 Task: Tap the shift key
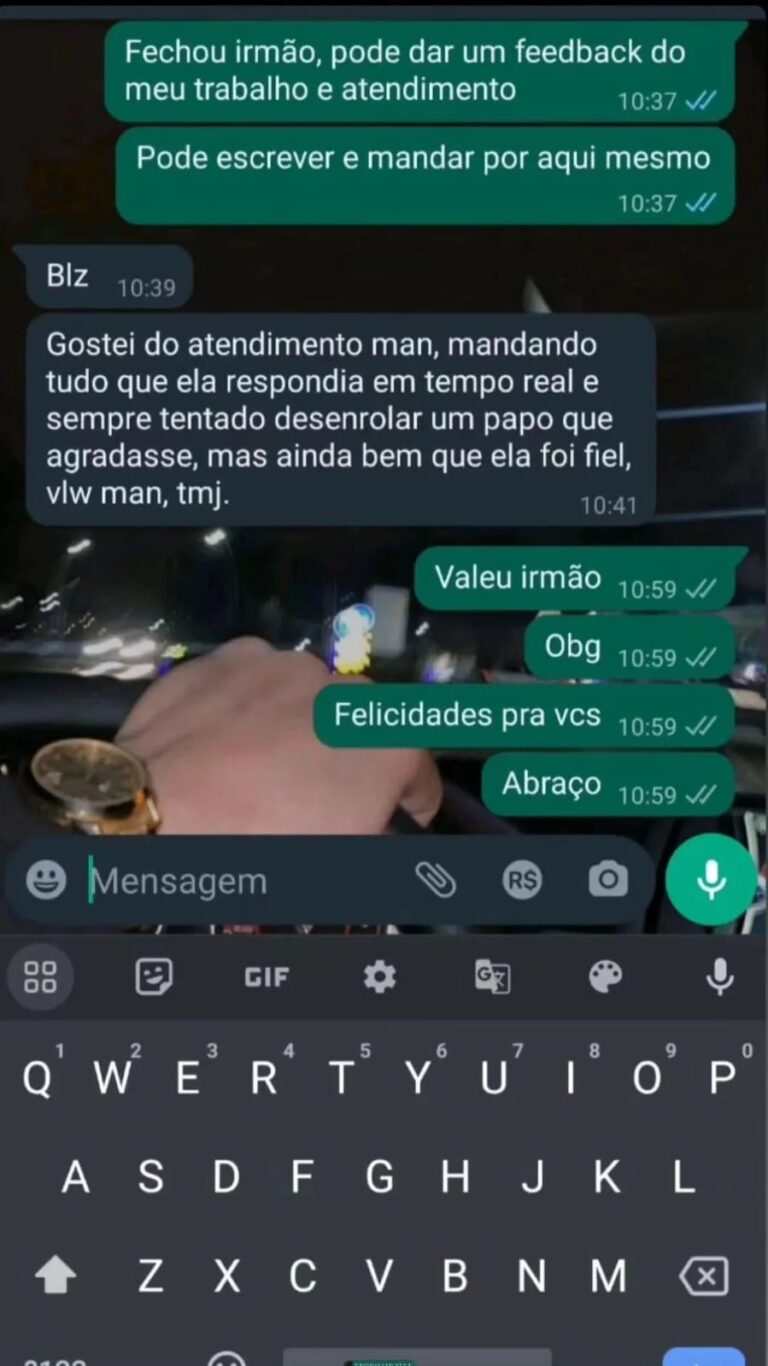tap(55, 1276)
